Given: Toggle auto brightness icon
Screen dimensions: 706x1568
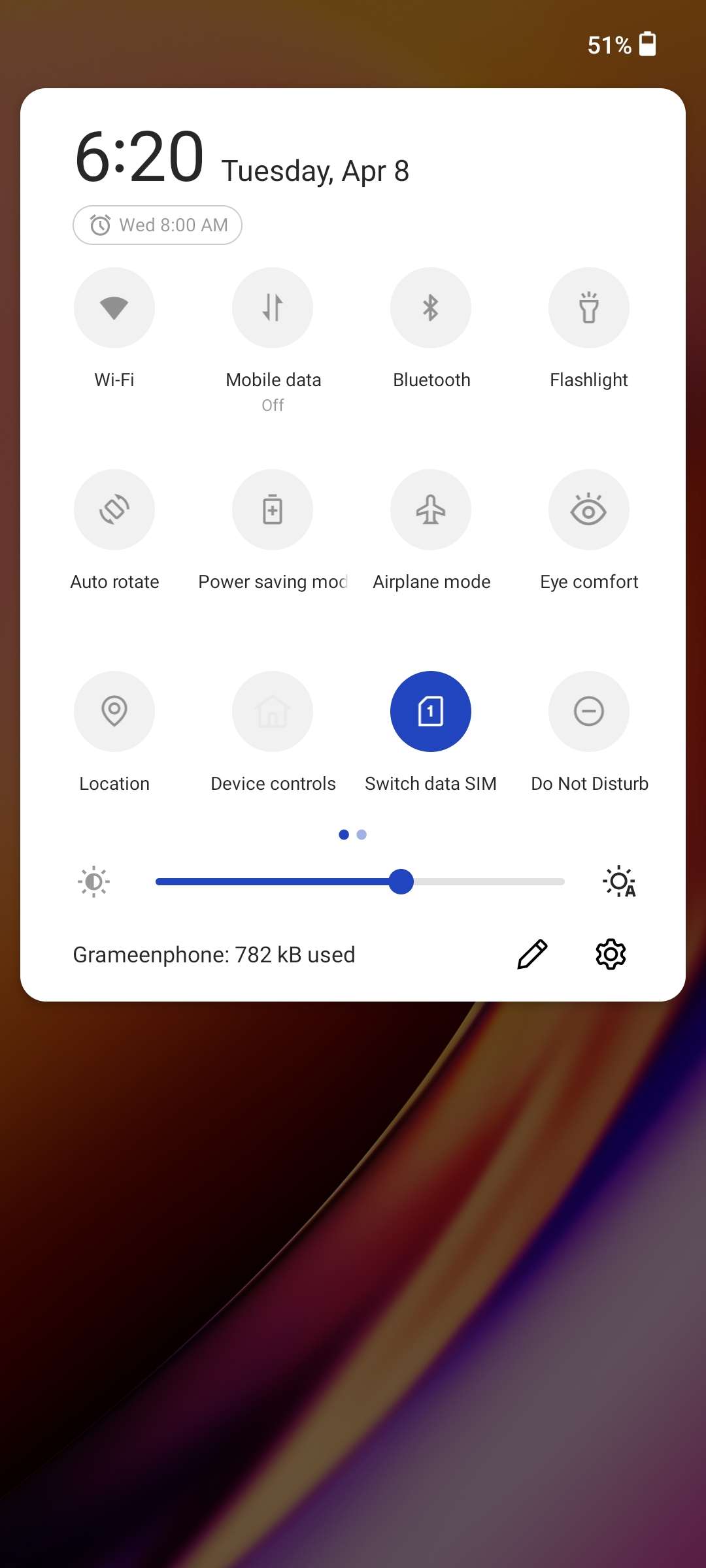Looking at the screenshot, I should coord(619,882).
